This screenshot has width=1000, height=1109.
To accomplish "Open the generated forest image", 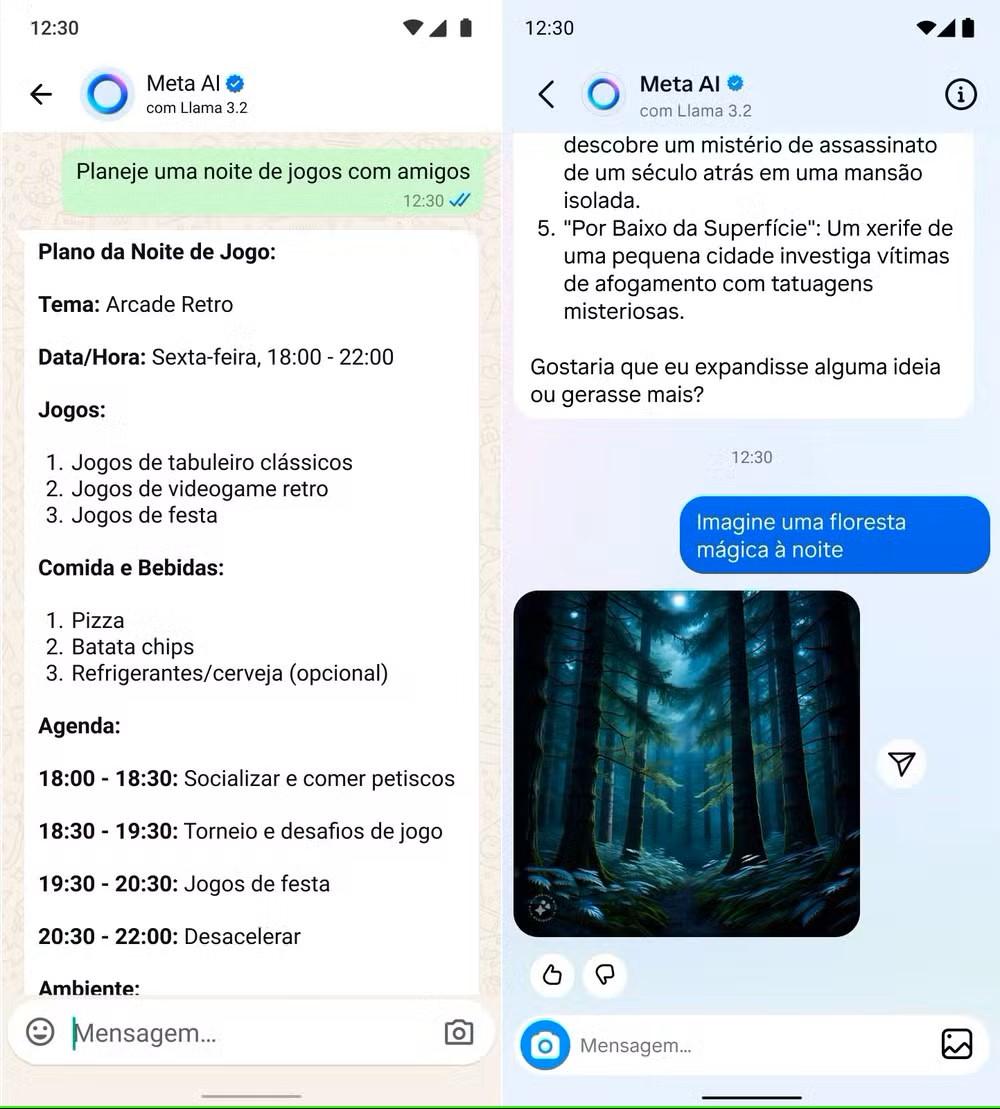I will coord(687,764).
